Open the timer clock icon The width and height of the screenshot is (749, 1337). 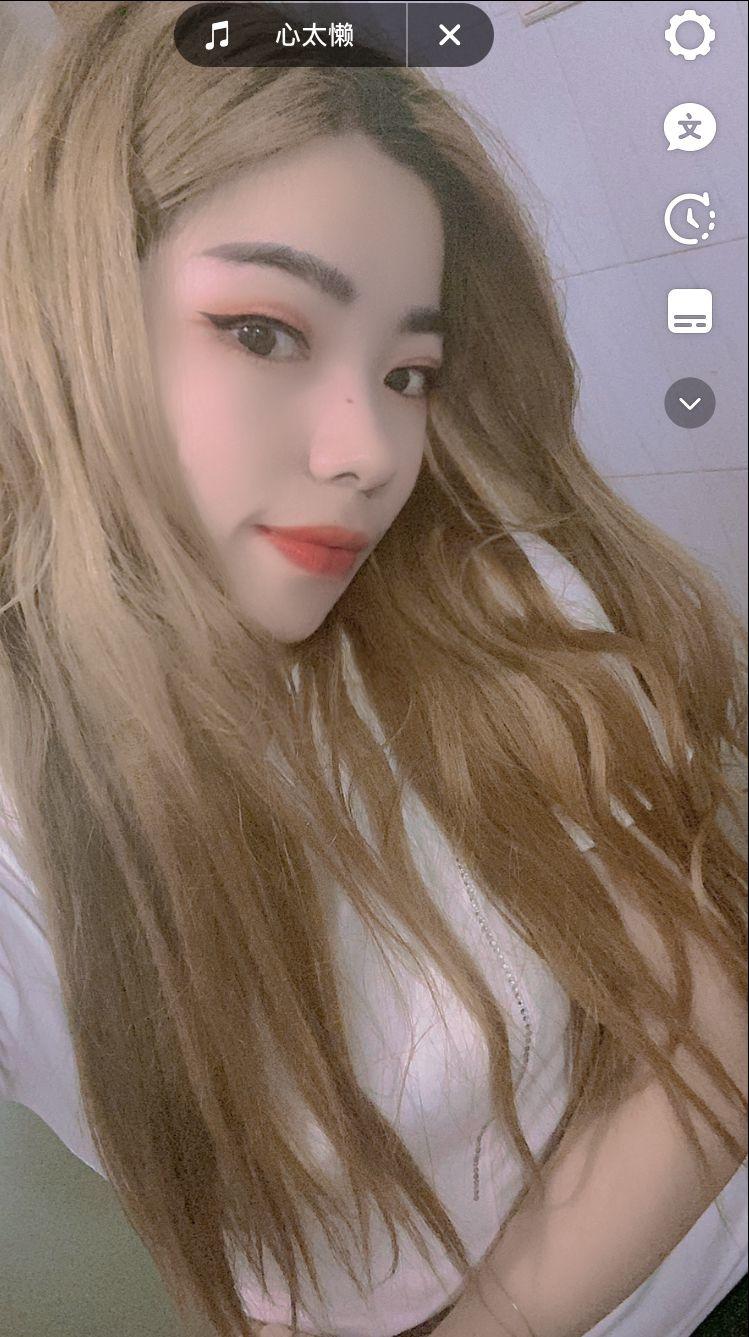[x=690, y=220]
